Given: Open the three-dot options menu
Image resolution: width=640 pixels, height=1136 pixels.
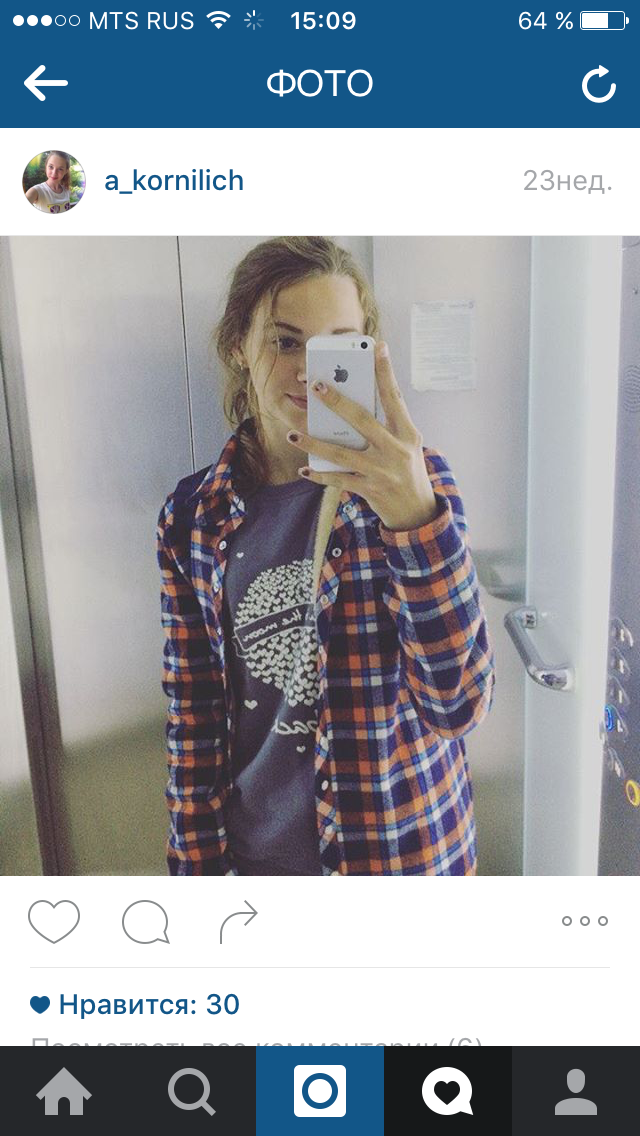Looking at the screenshot, I should coord(585,922).
